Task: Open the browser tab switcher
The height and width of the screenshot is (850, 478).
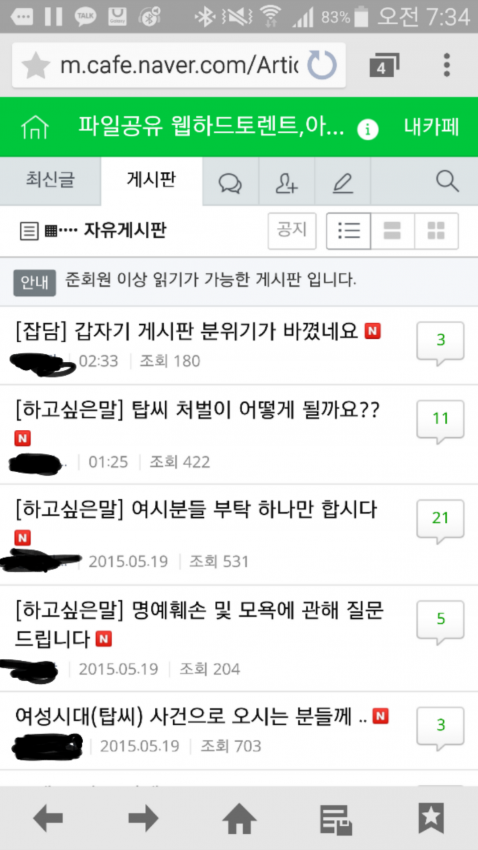Action: tap(384, 66)
